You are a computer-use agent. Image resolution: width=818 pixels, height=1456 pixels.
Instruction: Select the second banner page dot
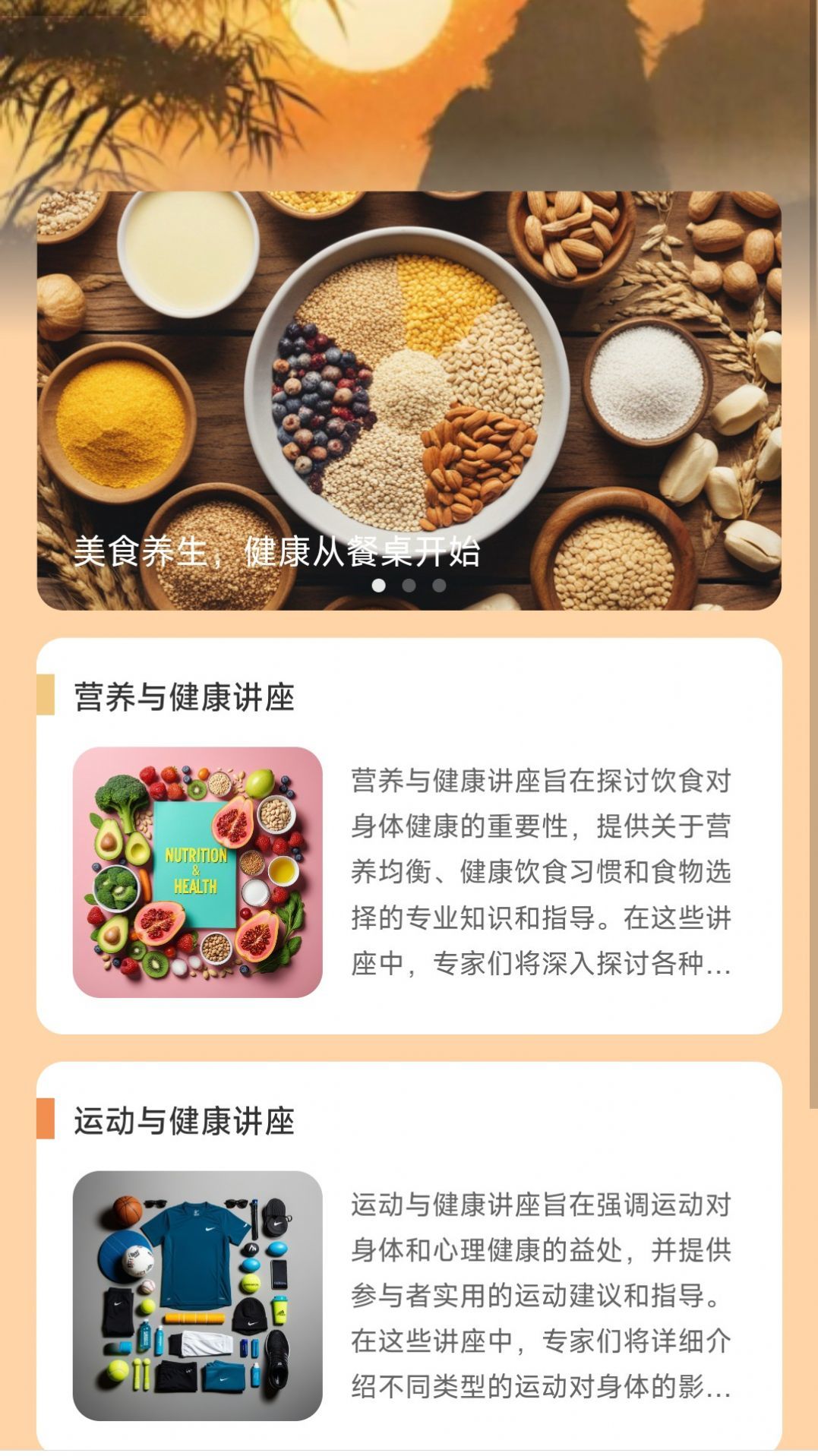[x=409, y=586]
